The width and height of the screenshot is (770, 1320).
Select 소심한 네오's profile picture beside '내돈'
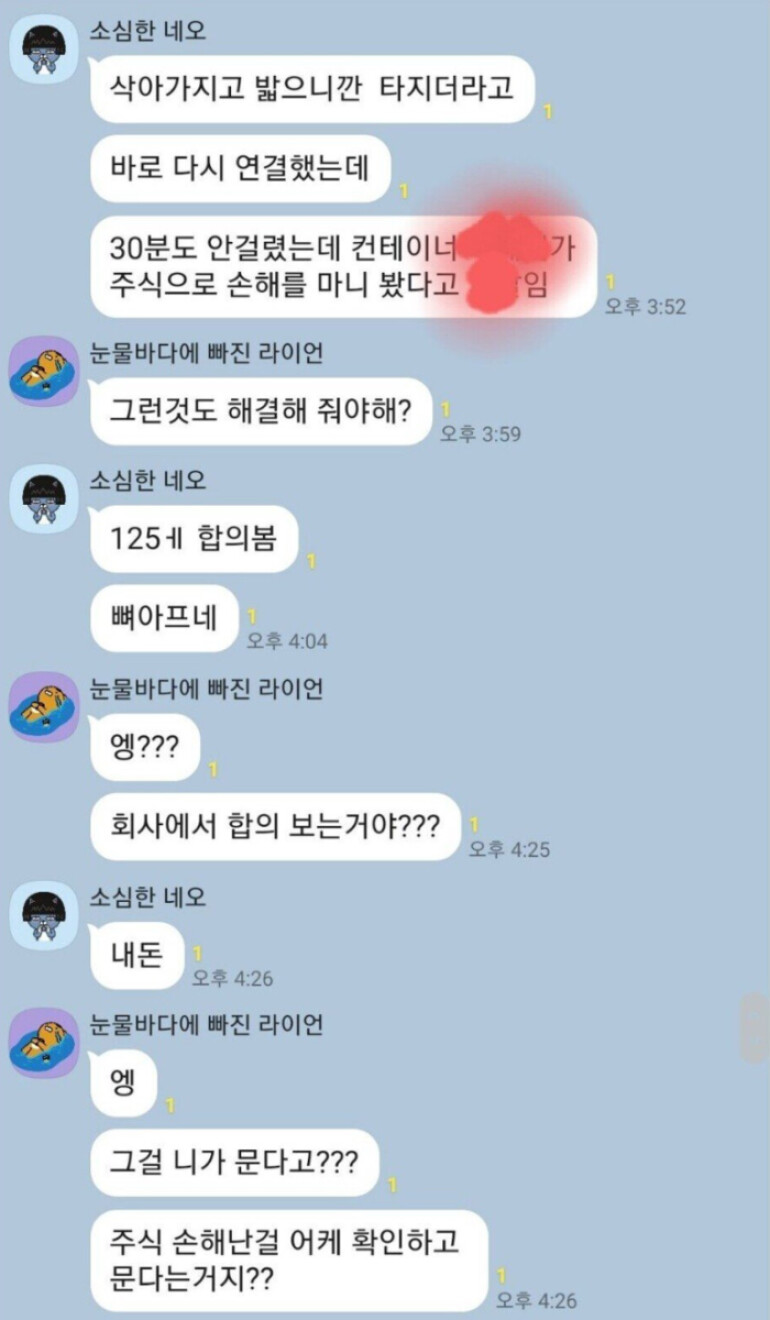(43, 916)
